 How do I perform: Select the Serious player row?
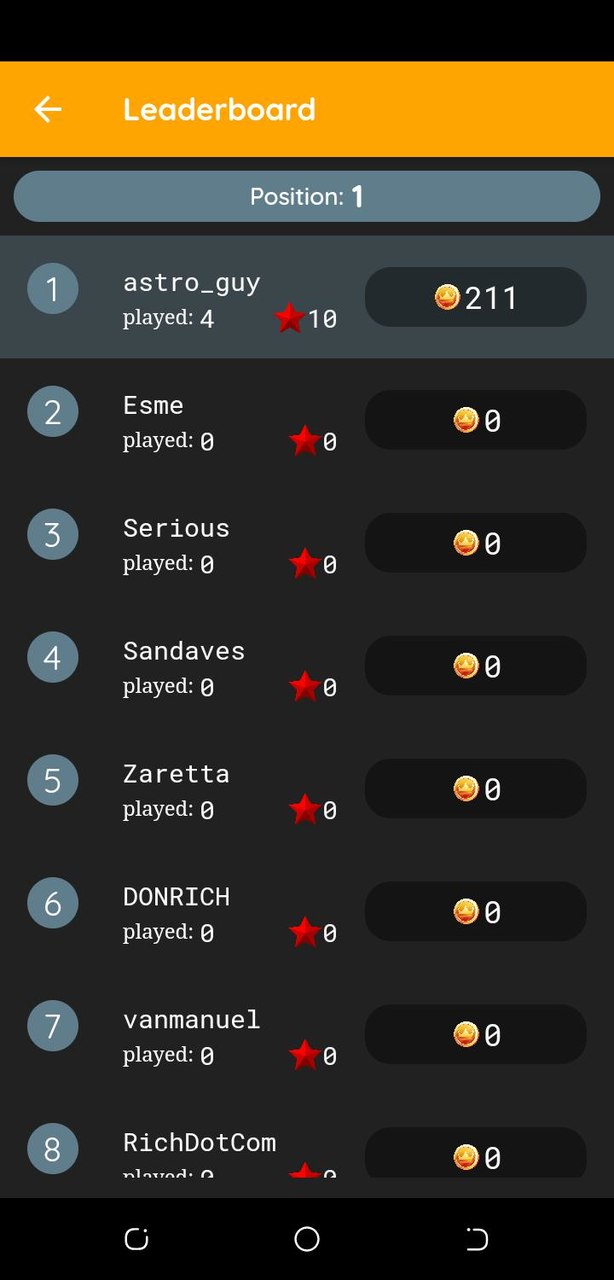tap(307, 543)
